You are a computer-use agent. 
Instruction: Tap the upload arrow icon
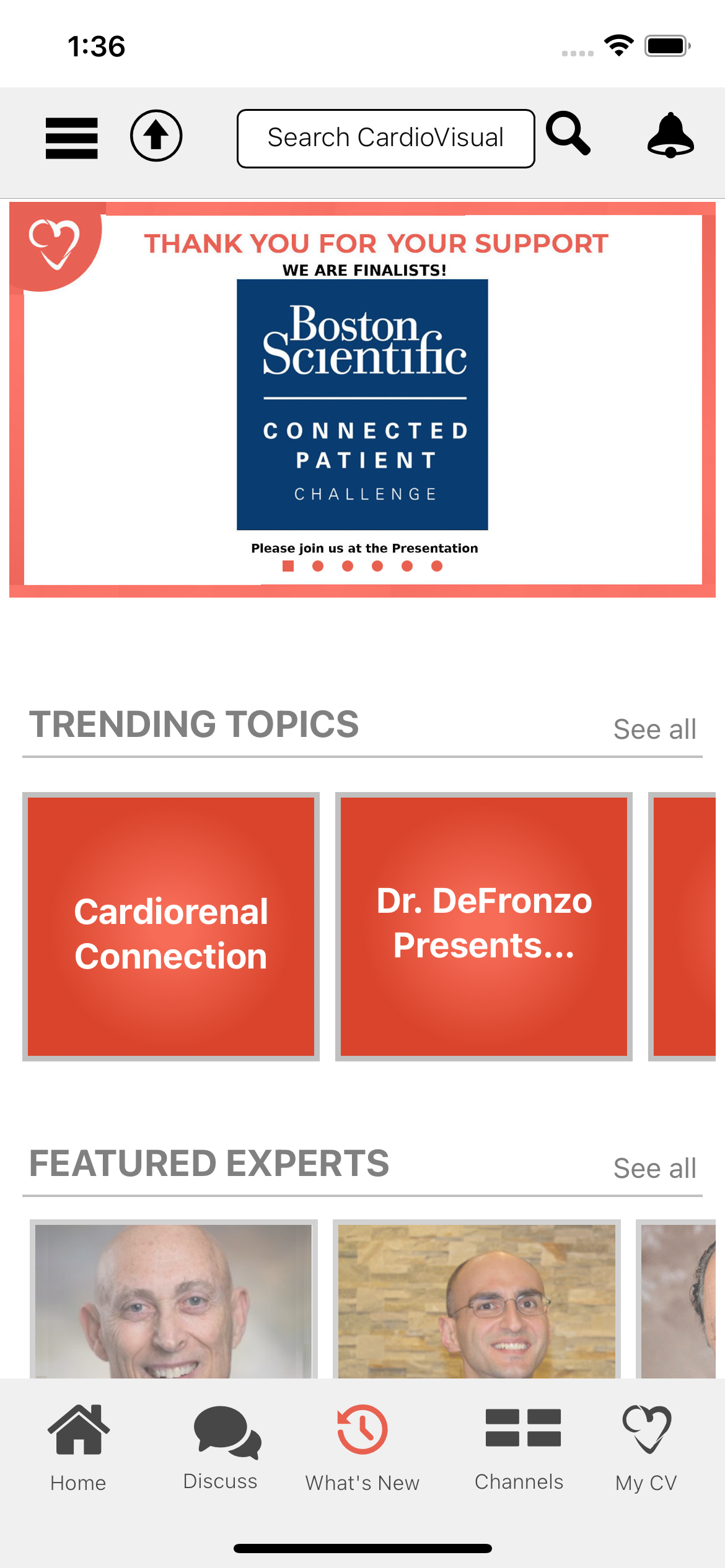156,136
